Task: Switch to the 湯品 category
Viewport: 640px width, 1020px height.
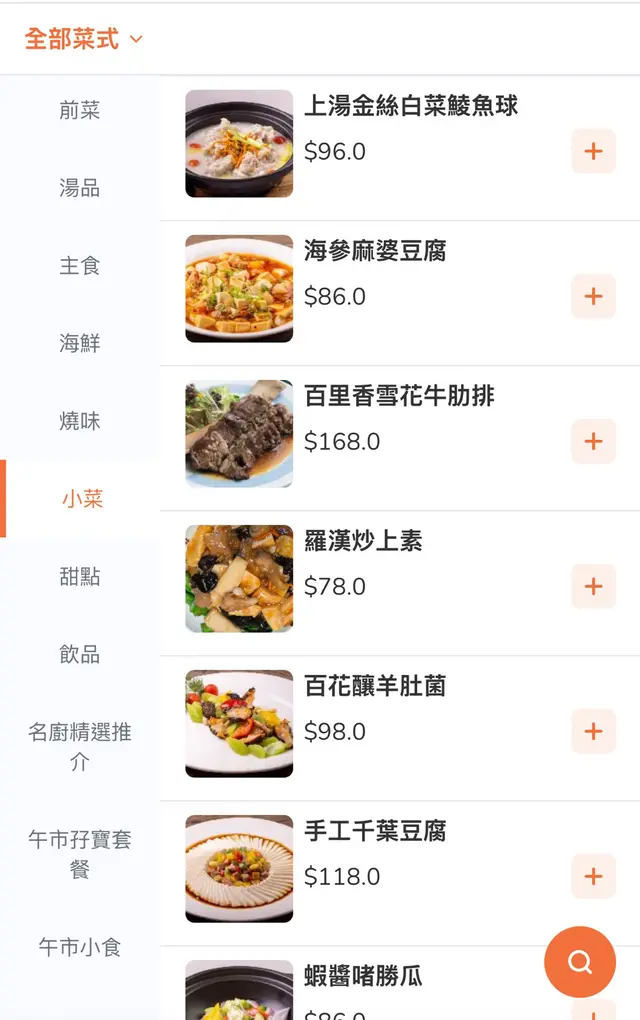Action: (80, 188)
